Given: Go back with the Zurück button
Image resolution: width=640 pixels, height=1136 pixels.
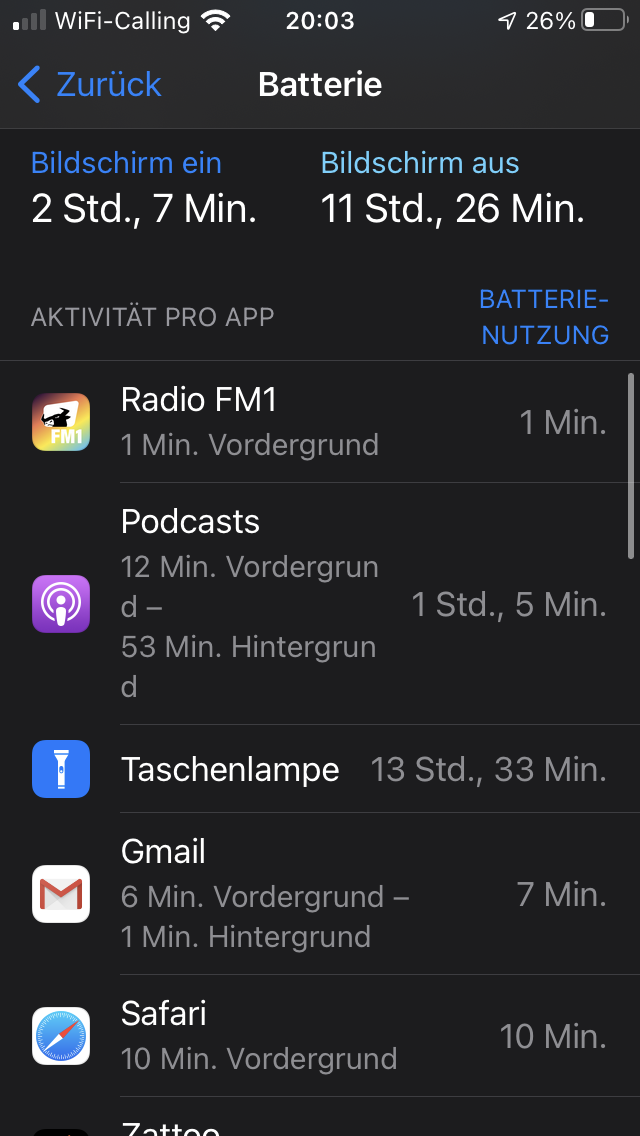Looking at the screenshot, I should click(x=90, y=85).
